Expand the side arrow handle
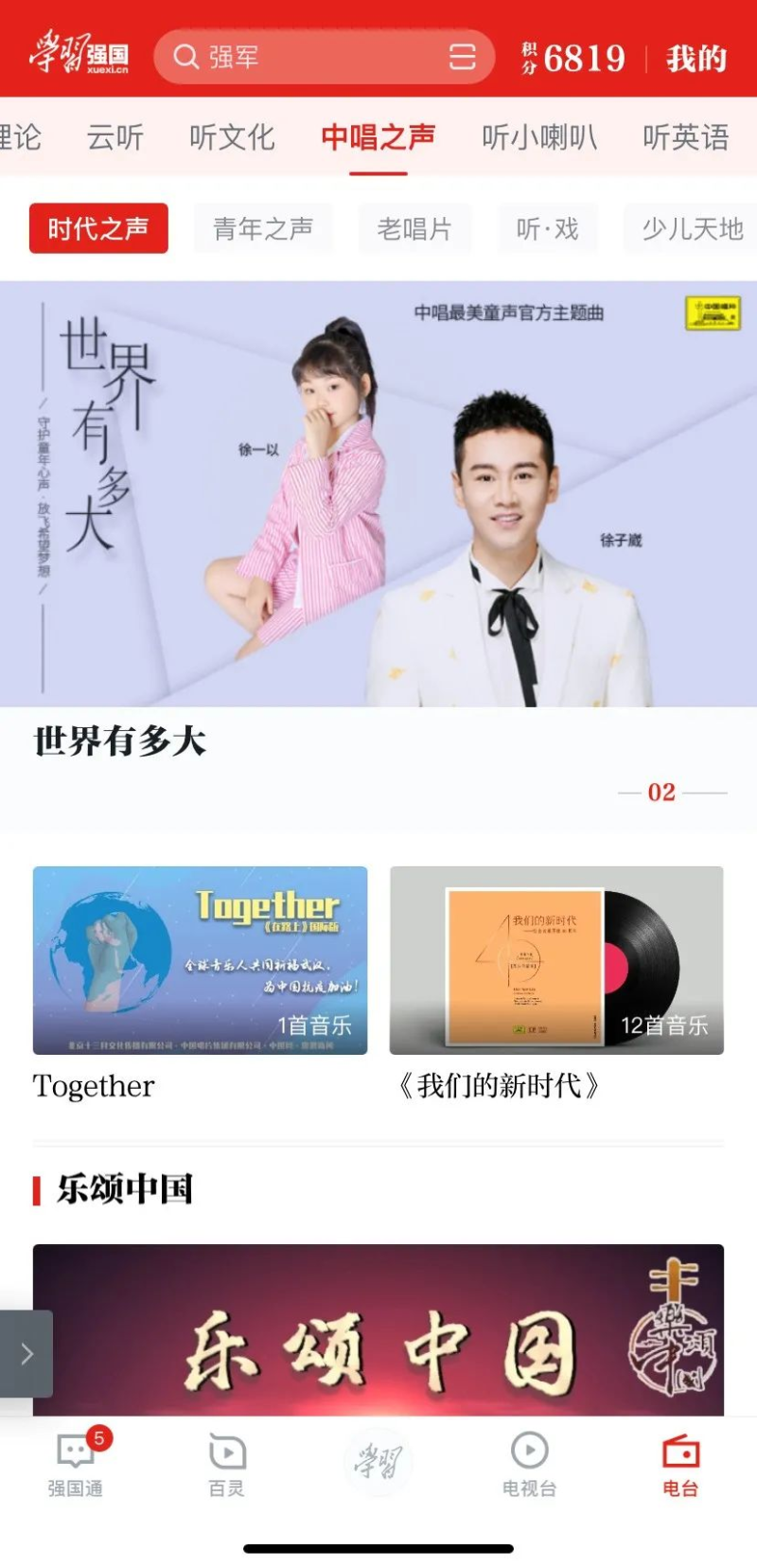Image resolution: width=757 pixels, height=1568 pixels. click(x=26, y=1353)
